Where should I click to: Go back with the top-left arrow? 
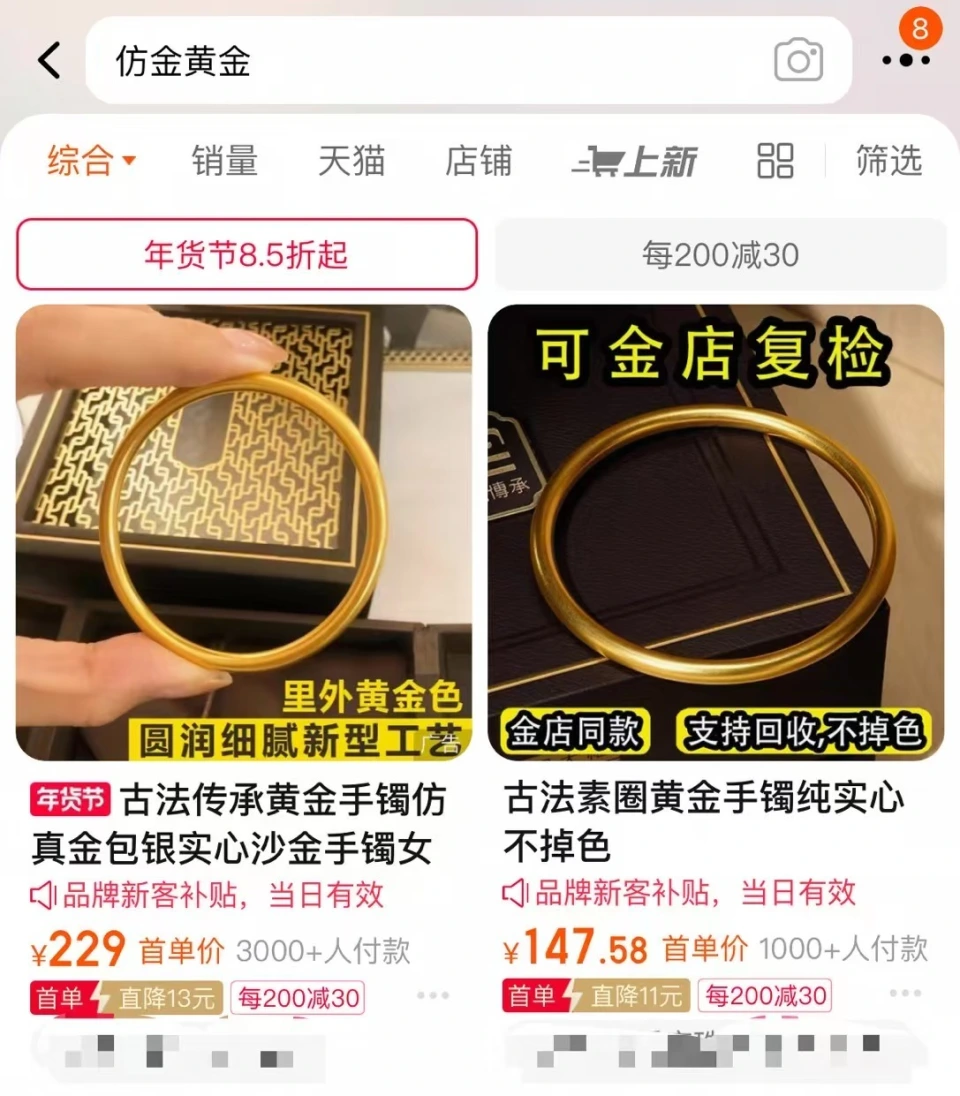48,61
